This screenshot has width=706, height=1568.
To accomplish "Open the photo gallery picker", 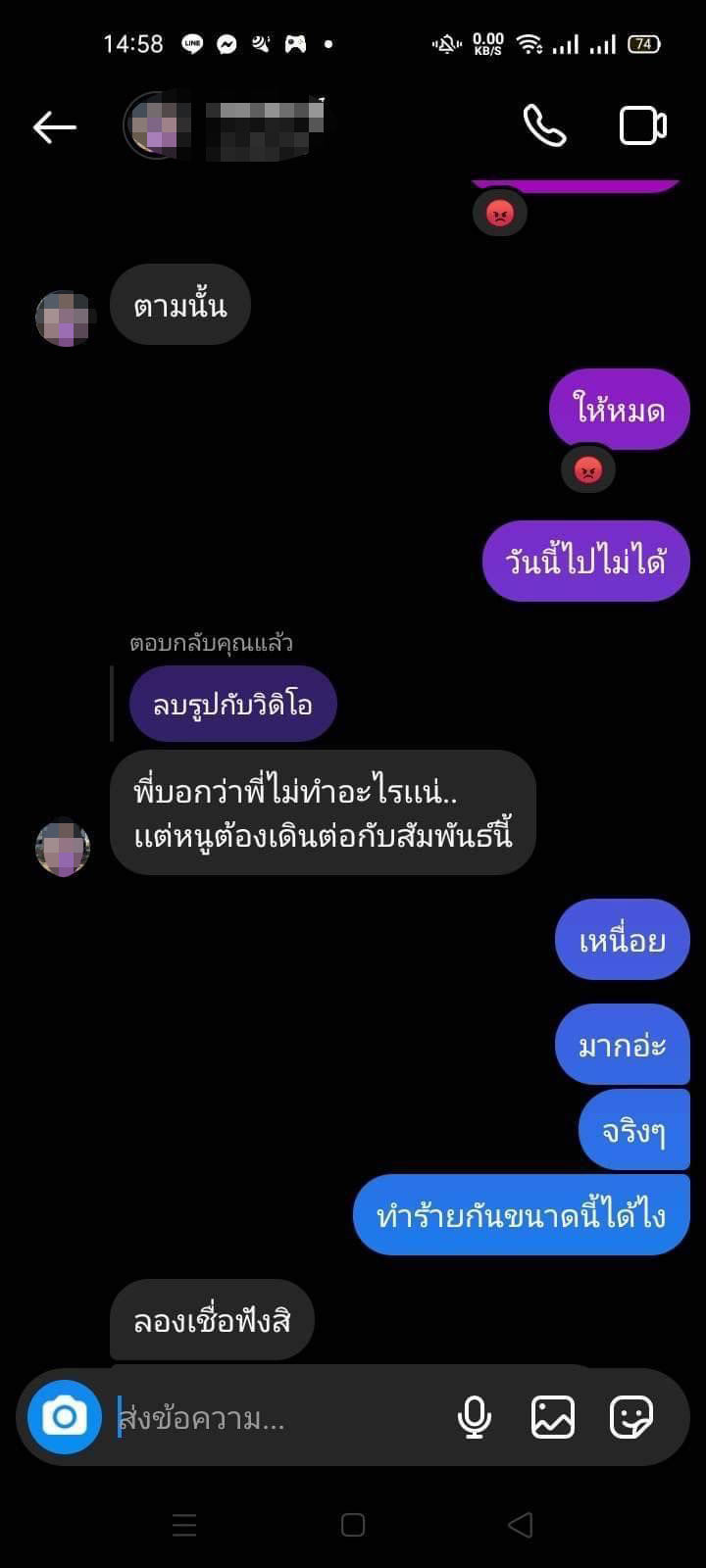I will (x=553, y=1417).
